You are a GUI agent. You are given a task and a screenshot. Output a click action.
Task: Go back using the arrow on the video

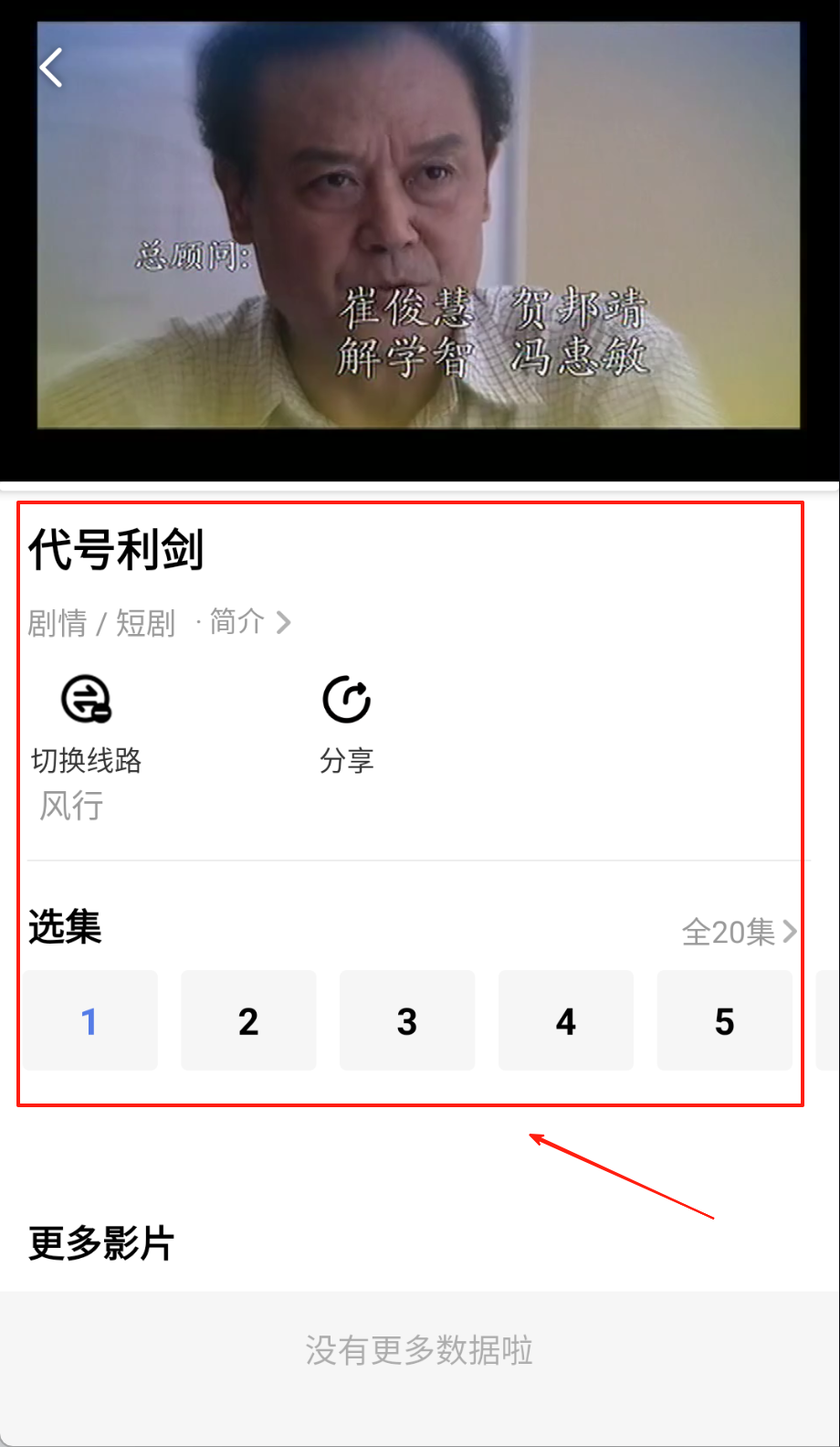51,68
